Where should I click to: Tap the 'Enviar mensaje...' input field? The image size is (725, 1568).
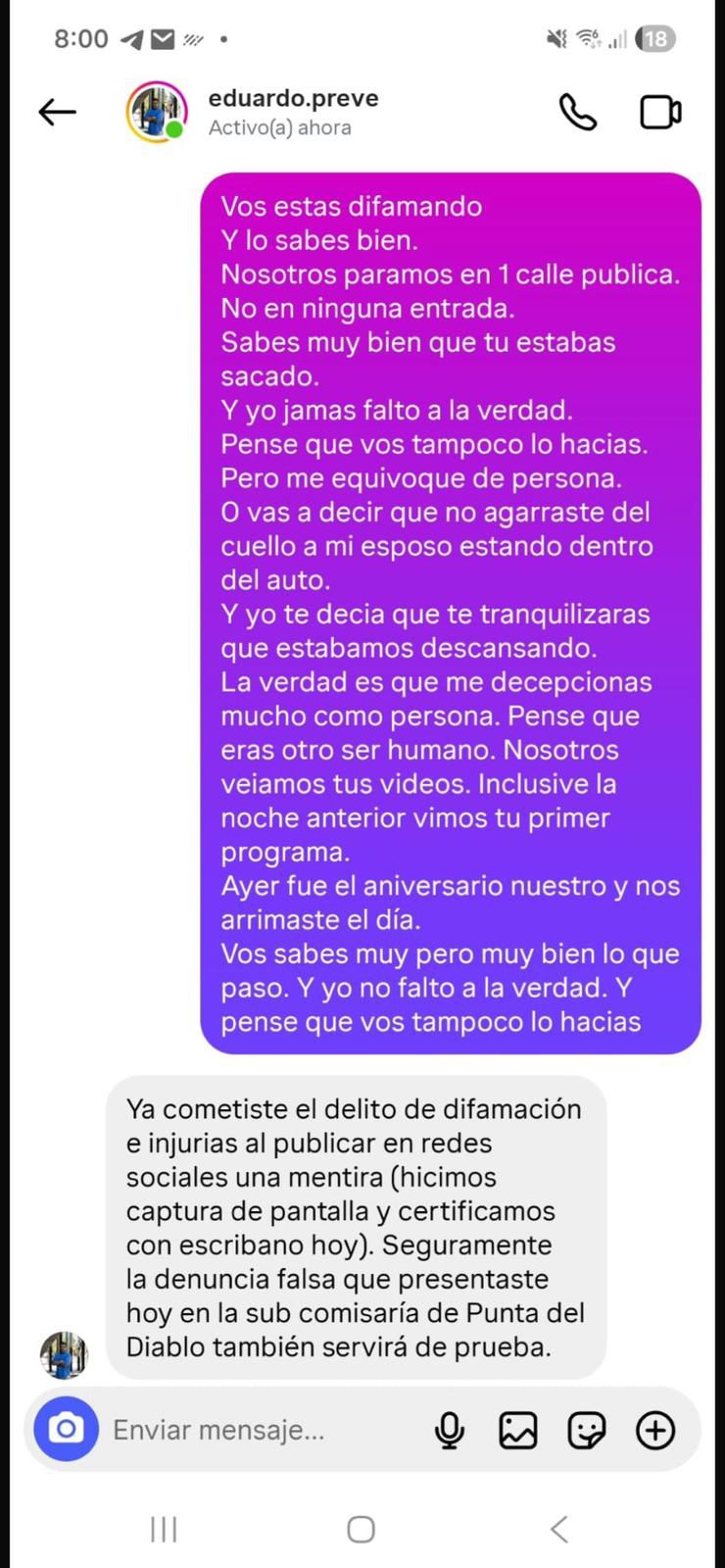click(219, 1430)
